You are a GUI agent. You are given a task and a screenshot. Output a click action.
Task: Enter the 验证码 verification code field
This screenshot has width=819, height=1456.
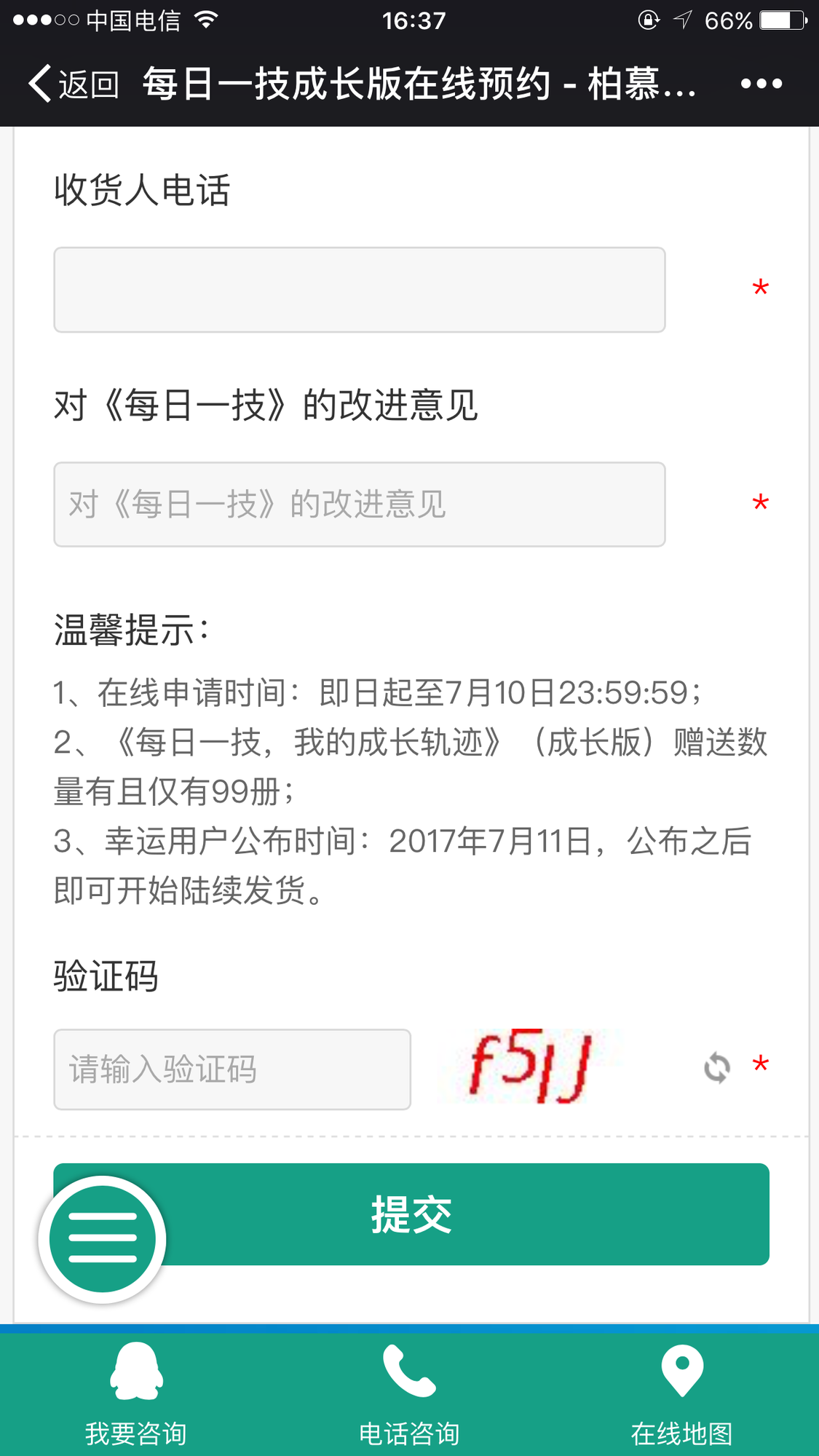tap(232, 1069)
